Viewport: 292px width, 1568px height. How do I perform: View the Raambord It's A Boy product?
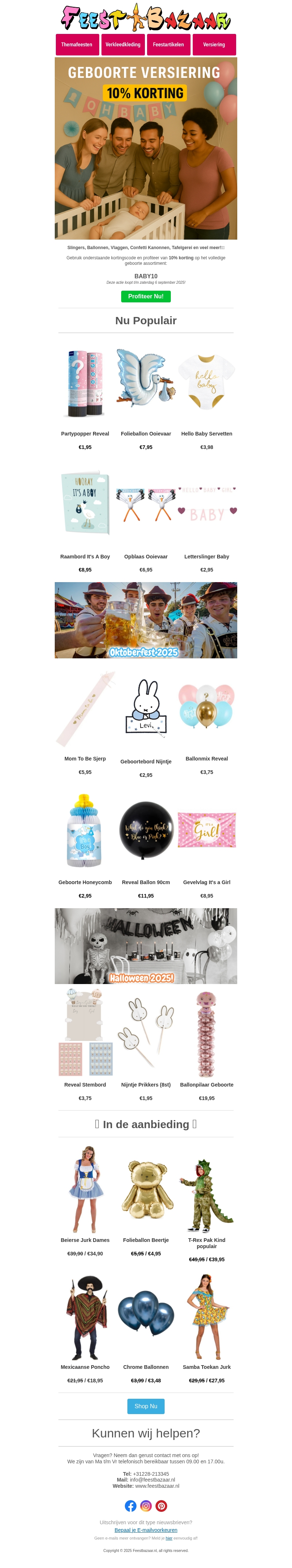(85, 504)
